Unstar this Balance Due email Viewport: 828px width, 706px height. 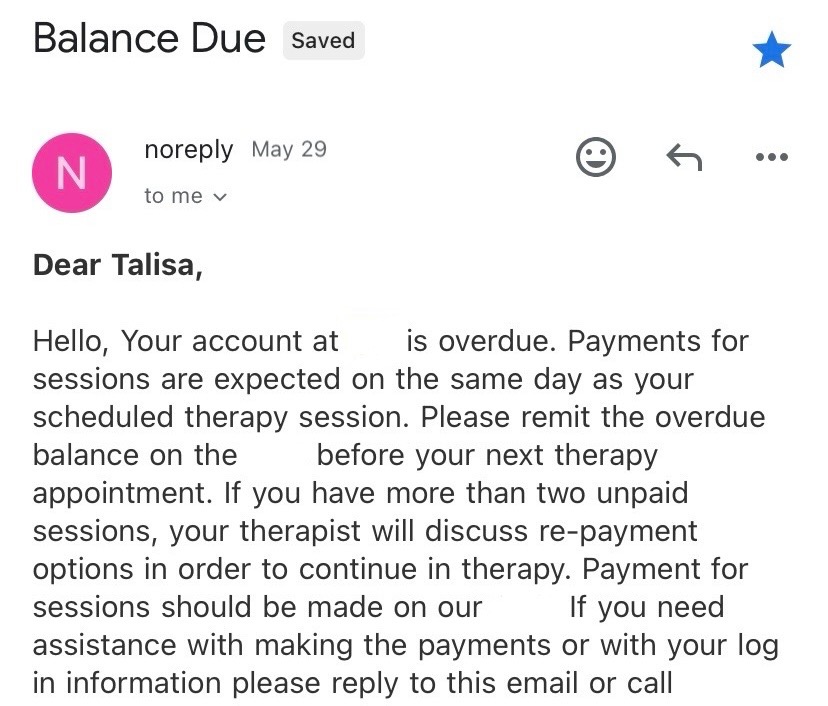(x=772, y=50)
